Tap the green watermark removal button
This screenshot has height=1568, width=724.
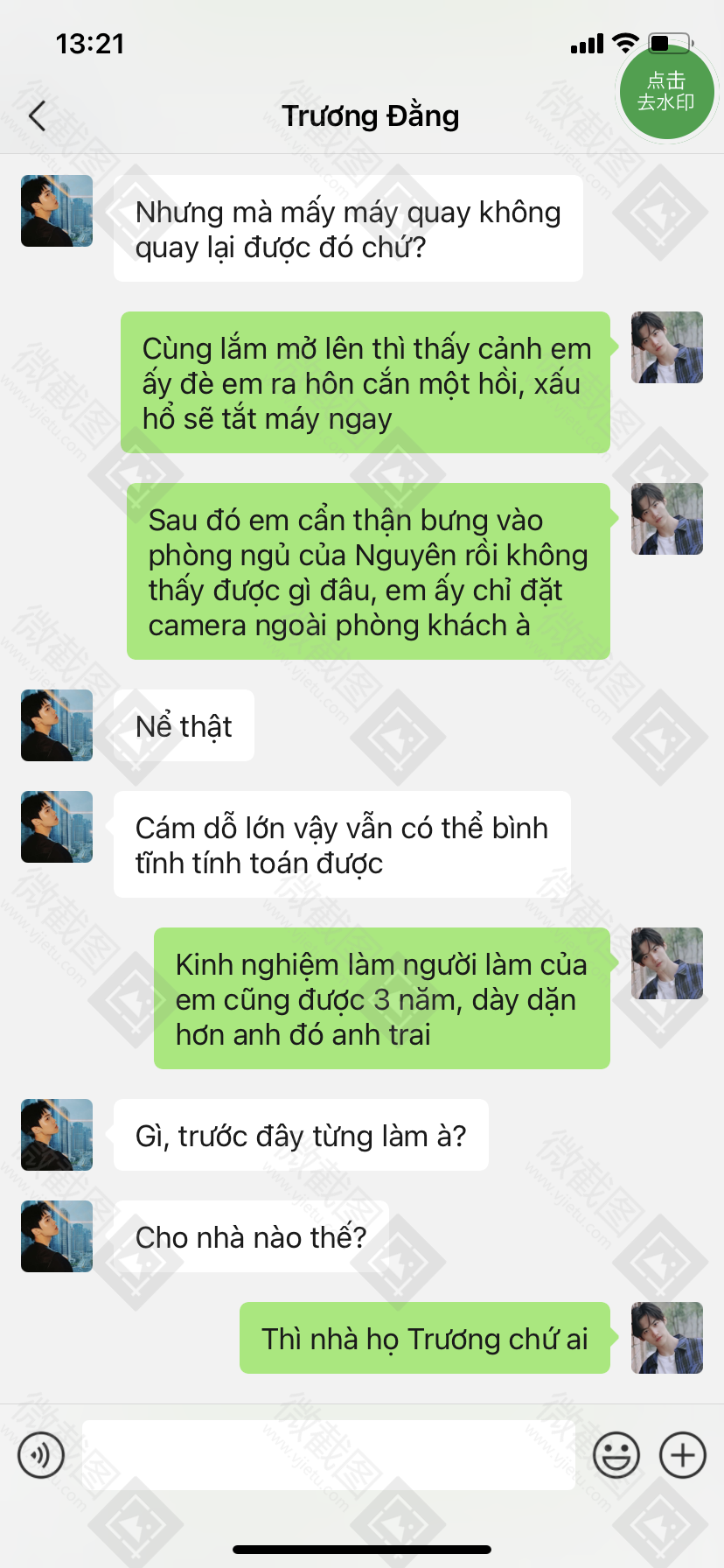(667, 92)
